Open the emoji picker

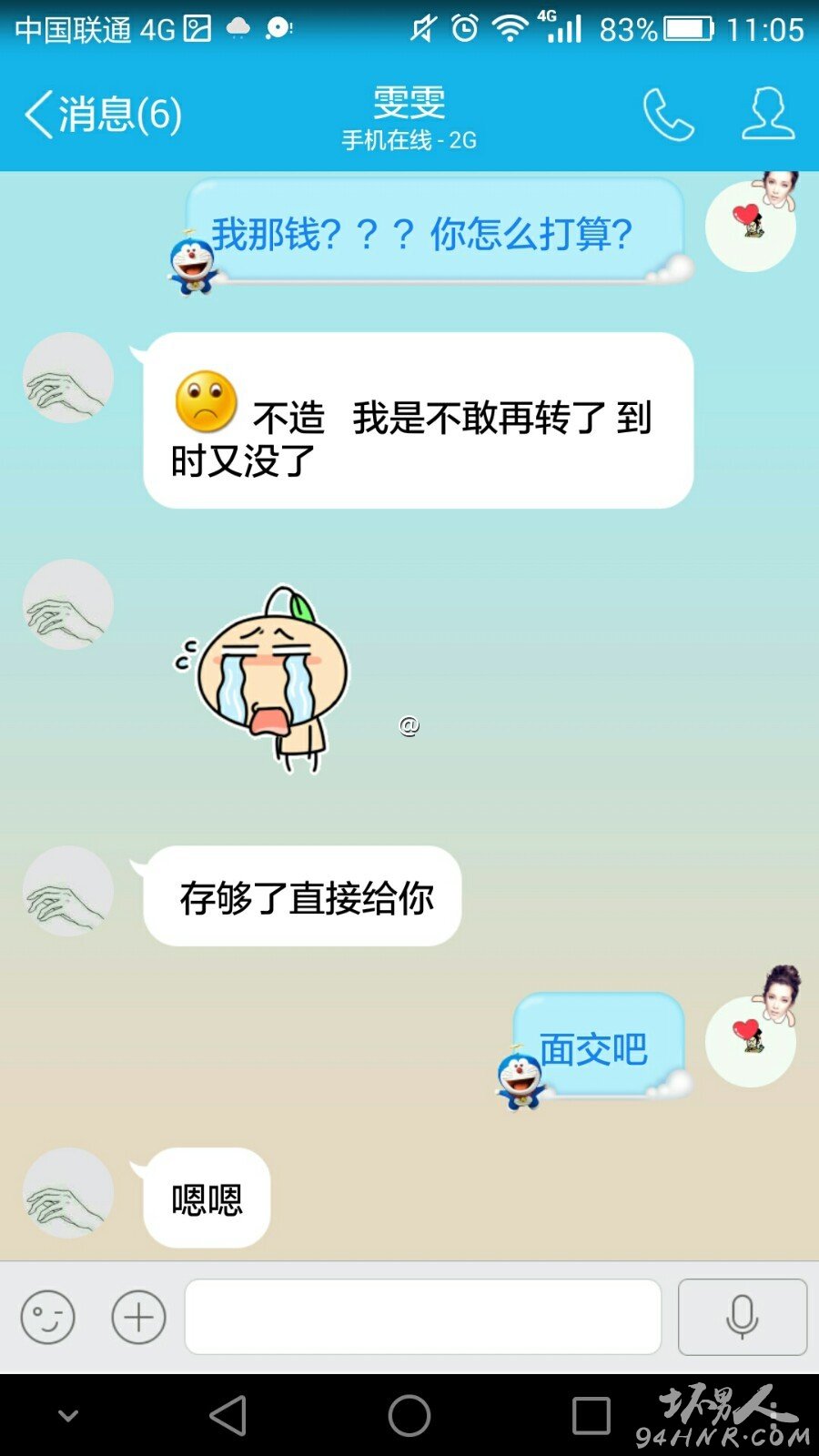coord(47,1317)
